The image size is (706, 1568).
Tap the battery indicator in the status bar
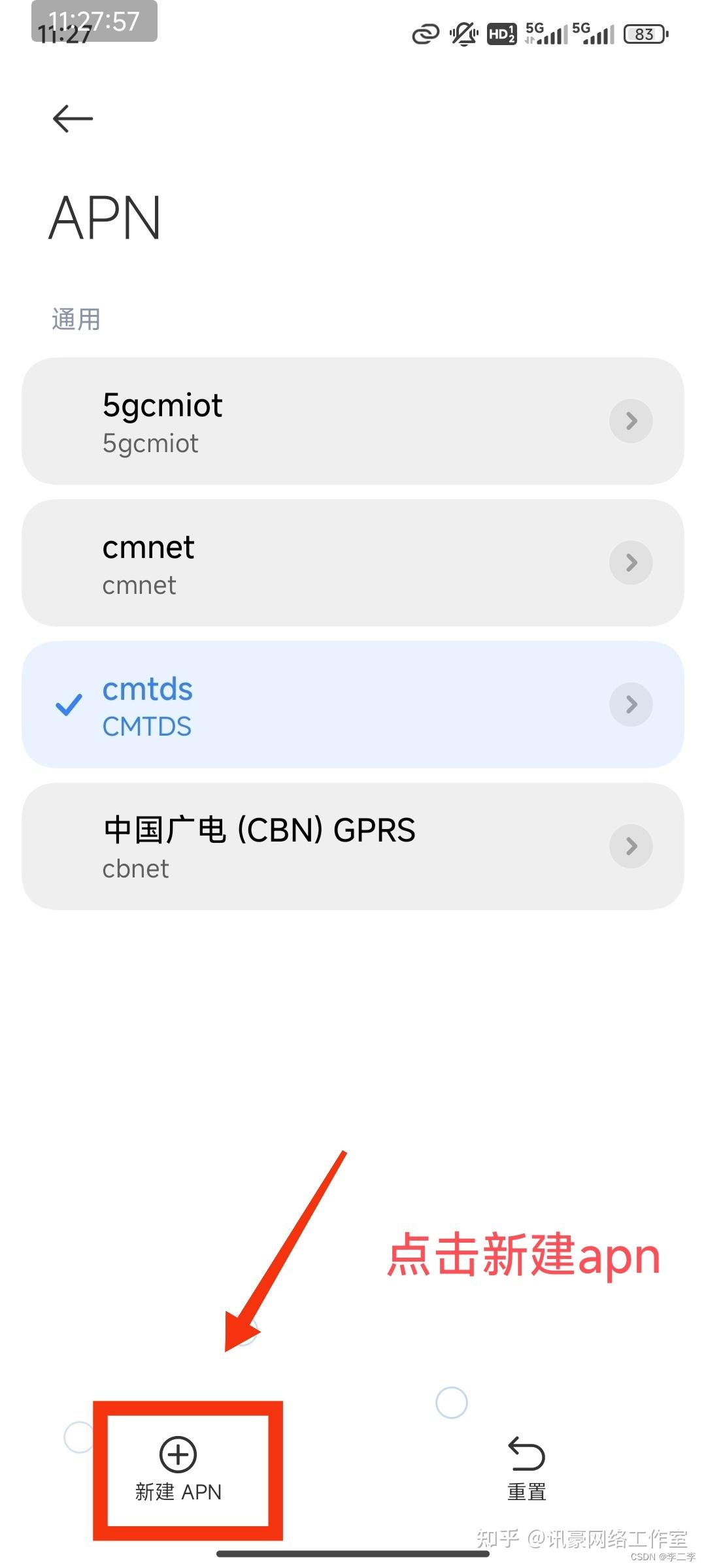tap(644, 34)
